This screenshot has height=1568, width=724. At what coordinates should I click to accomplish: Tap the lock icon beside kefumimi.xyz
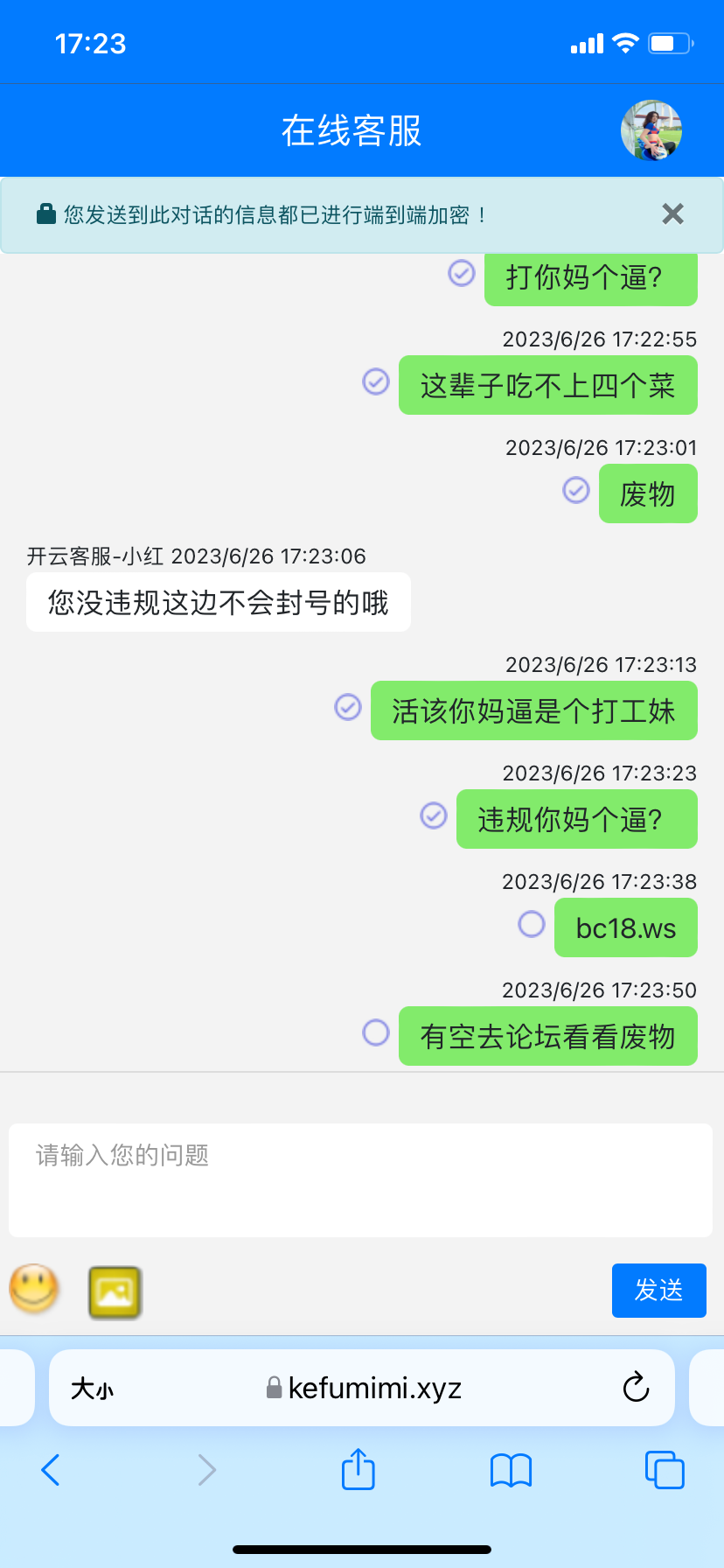tap(272, 1388)
